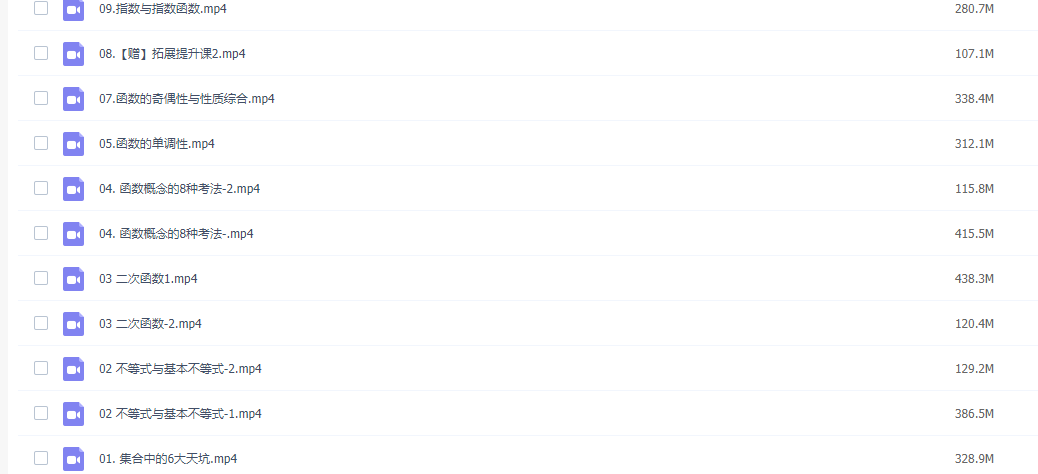The width and height of the screenshot is (1038, 474).
Task: Select checkbox for 01. 集合中的6大天坑.mp4
Action: [x=41, y=458]
